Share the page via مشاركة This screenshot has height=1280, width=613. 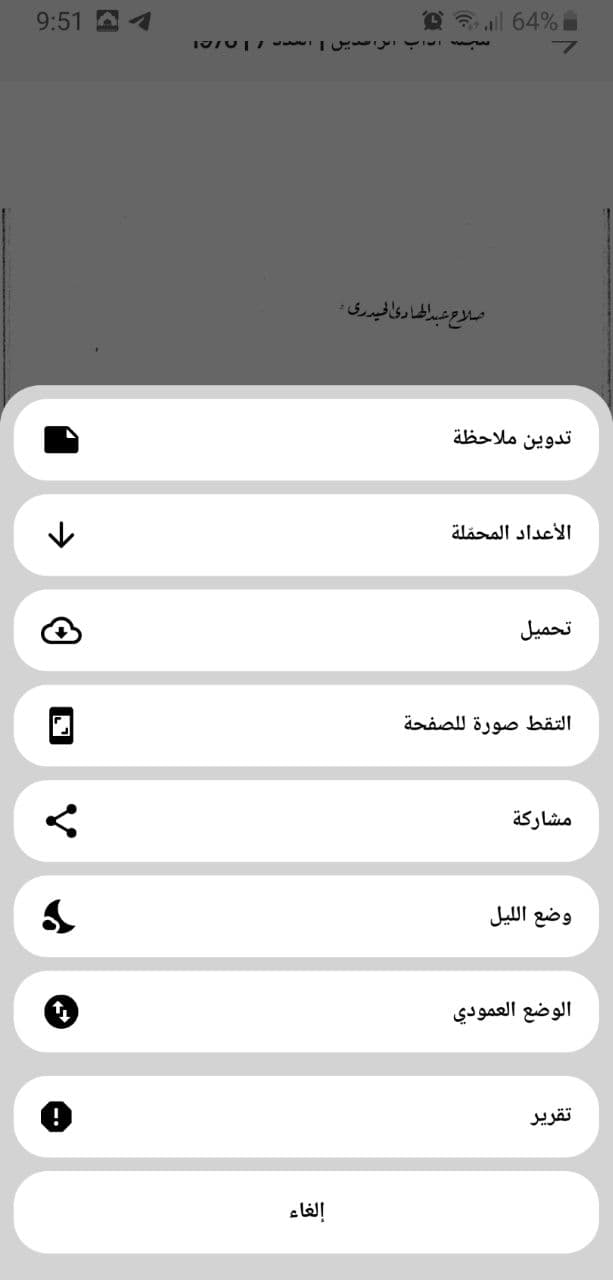306,821
